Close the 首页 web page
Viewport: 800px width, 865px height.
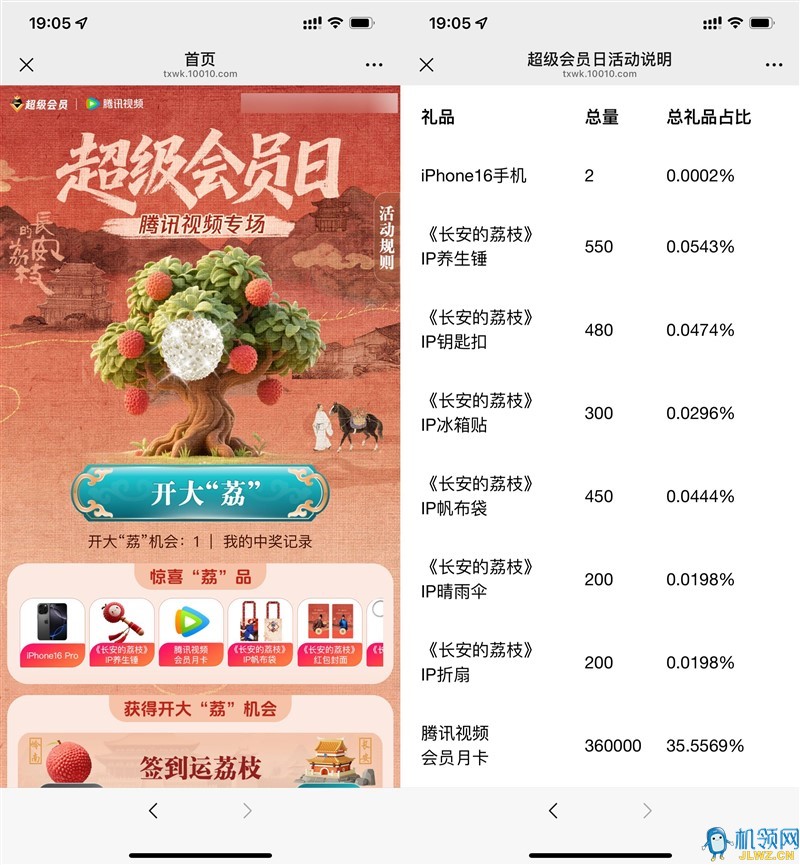click(x=27, y=65)
